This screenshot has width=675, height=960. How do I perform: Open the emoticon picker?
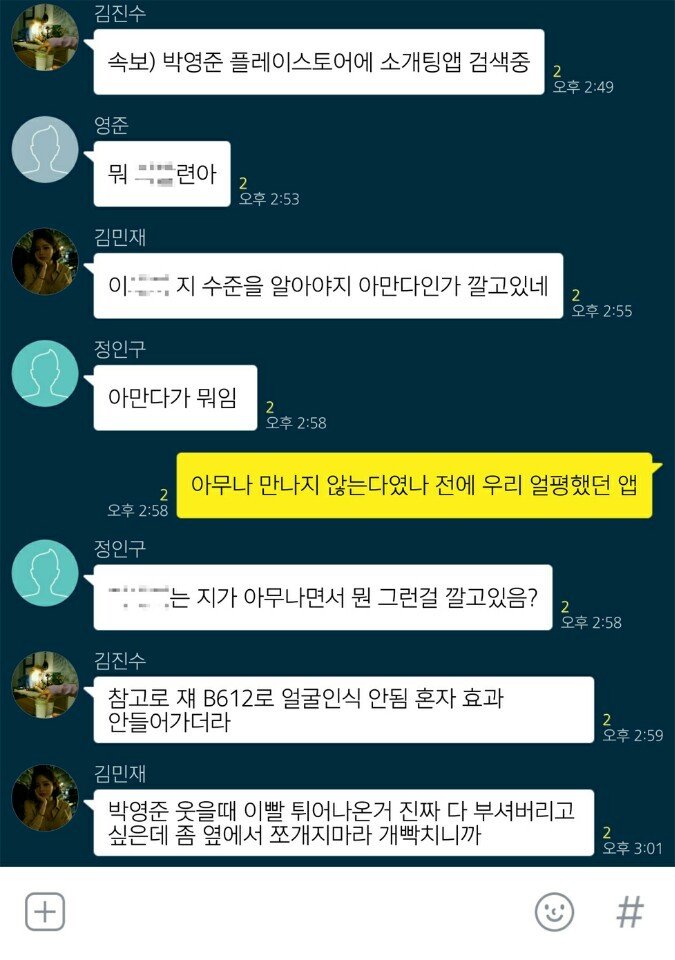pyautogui.click(x=554, y=911)
